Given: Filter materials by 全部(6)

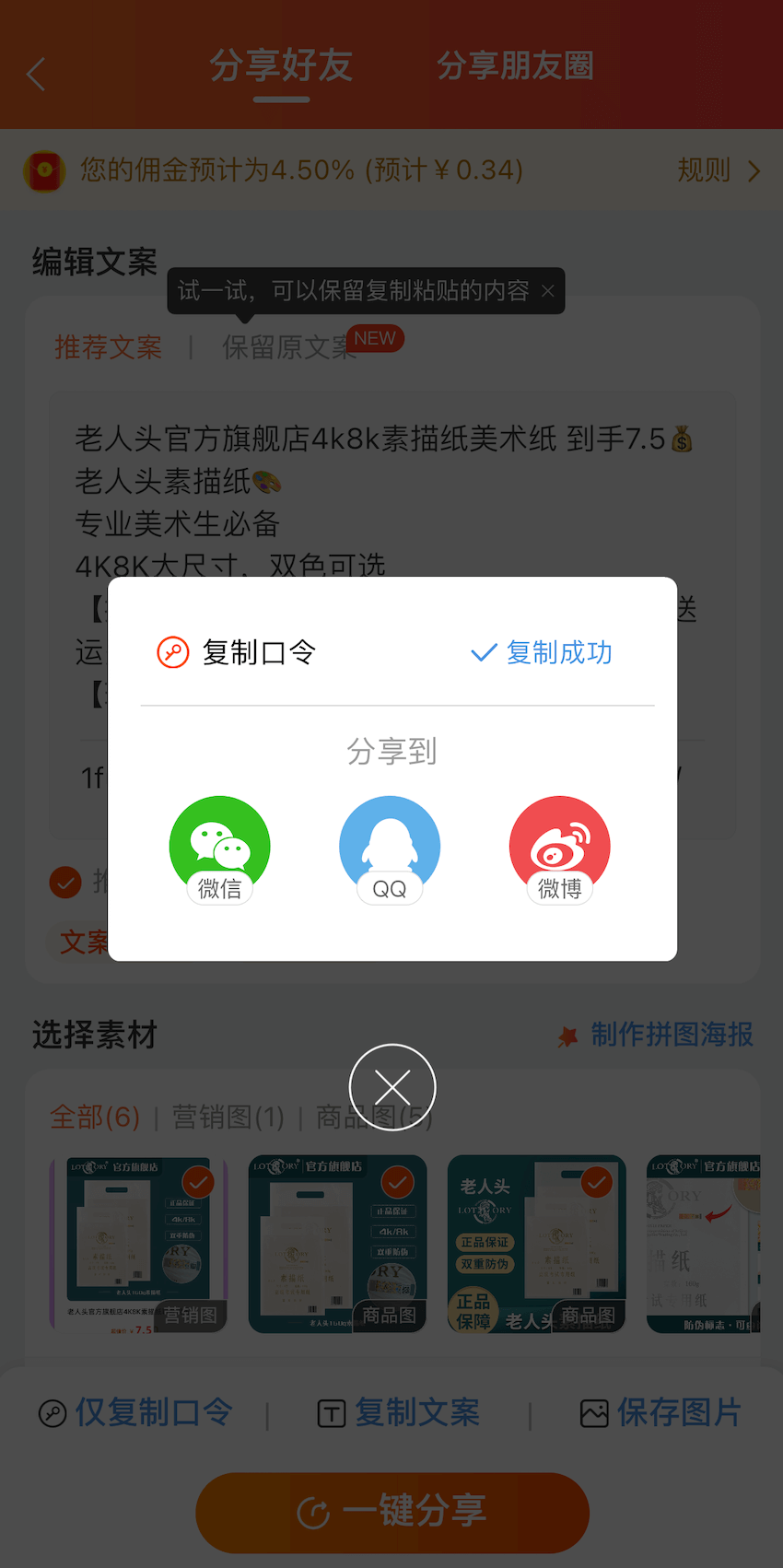Looking at the screenshot, I should tap(95, 1117).
